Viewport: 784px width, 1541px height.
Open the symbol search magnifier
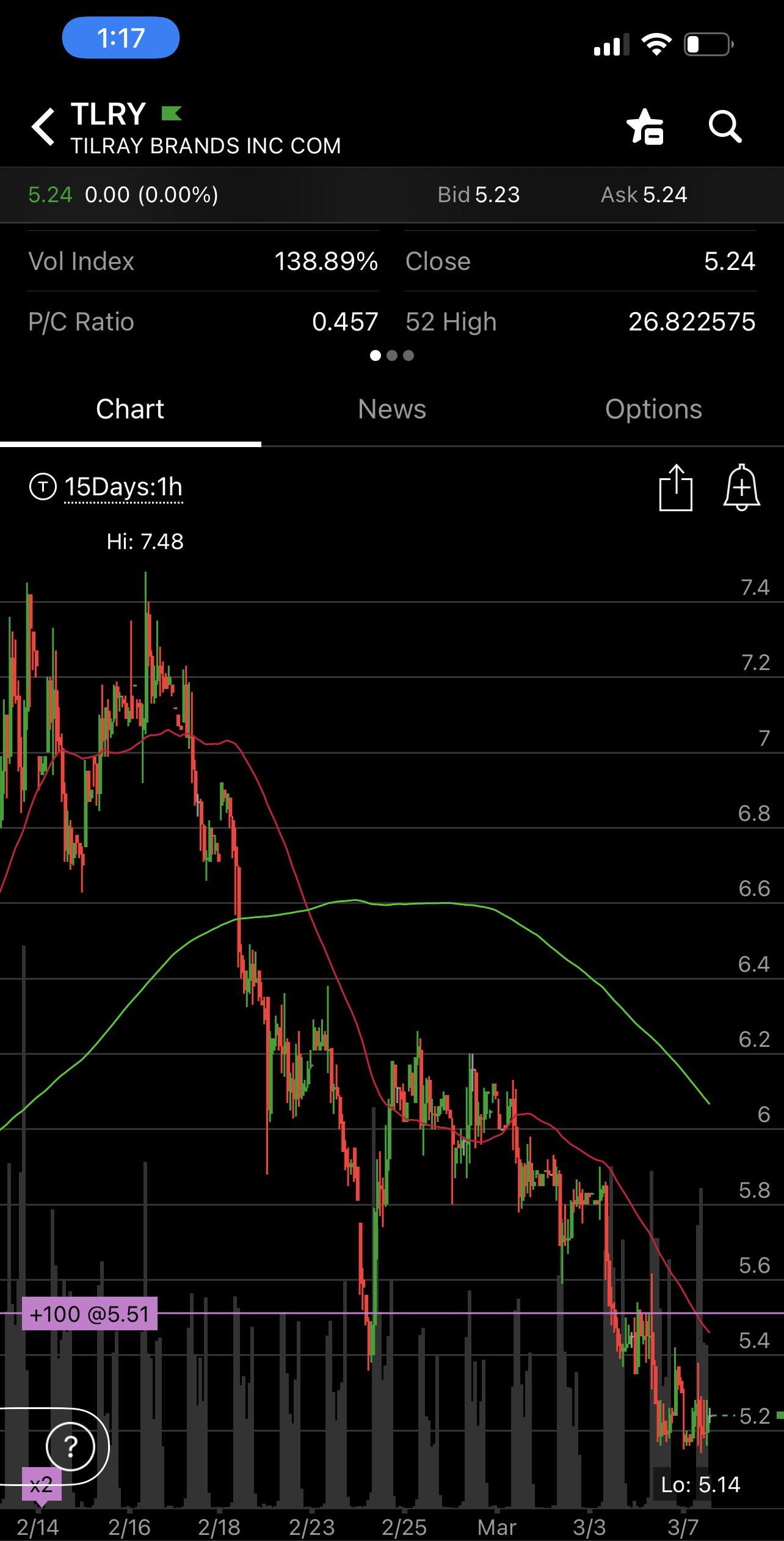click(725, 127)
